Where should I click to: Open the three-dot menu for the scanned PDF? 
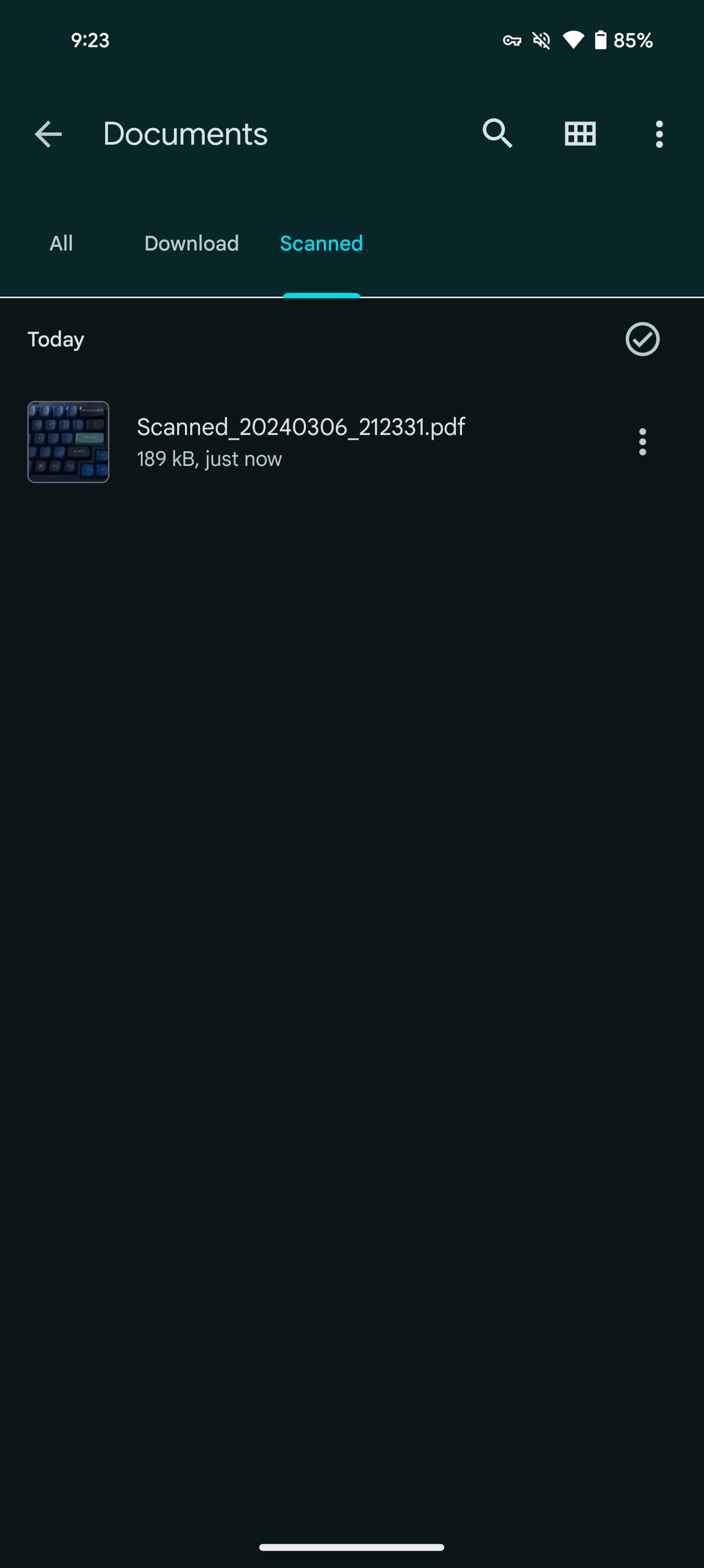[643, 442]
